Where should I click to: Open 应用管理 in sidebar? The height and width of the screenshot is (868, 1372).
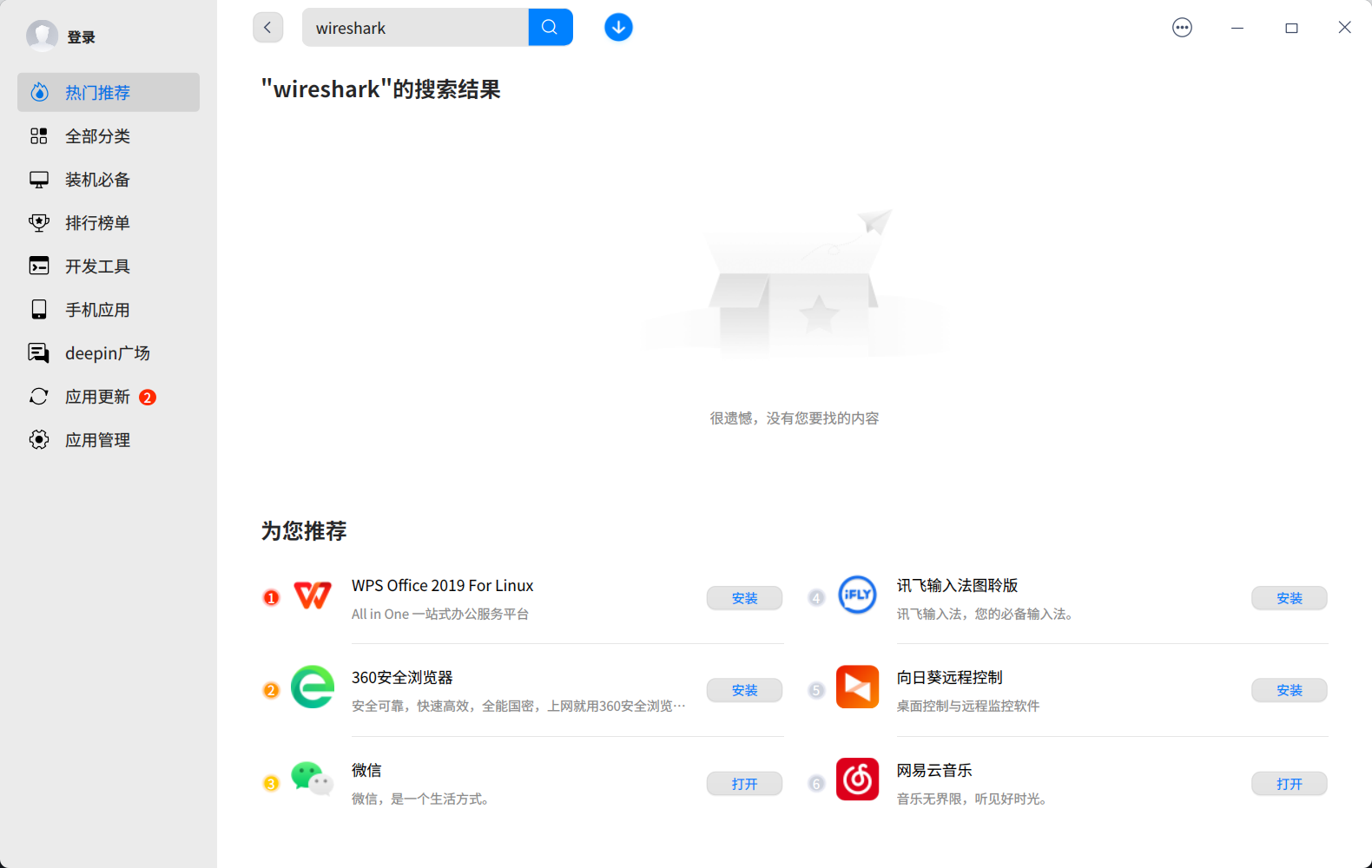97,440
